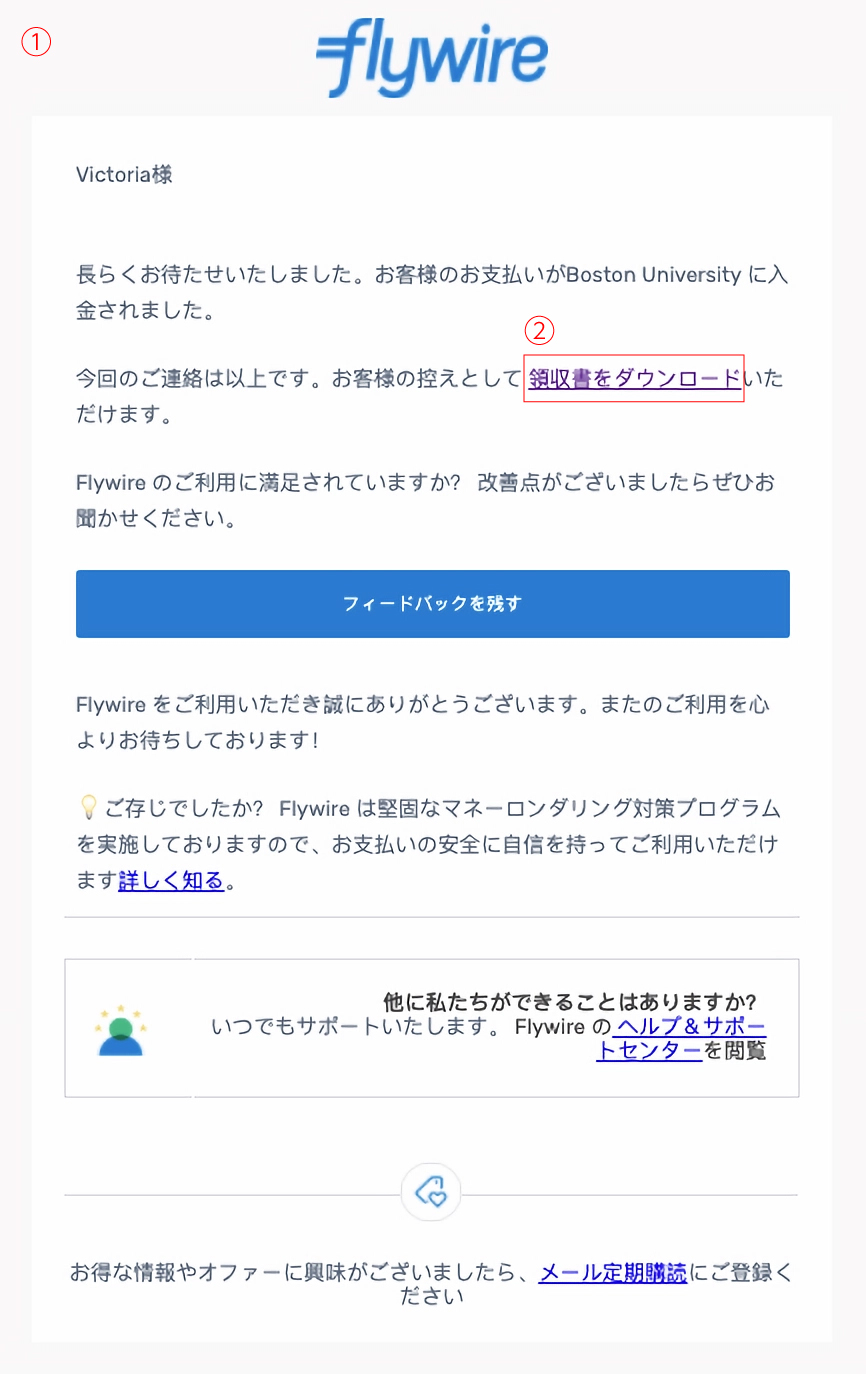866x1374 pixels.
Task: Open the メール定期購読 link
Action: (613, 1273)
